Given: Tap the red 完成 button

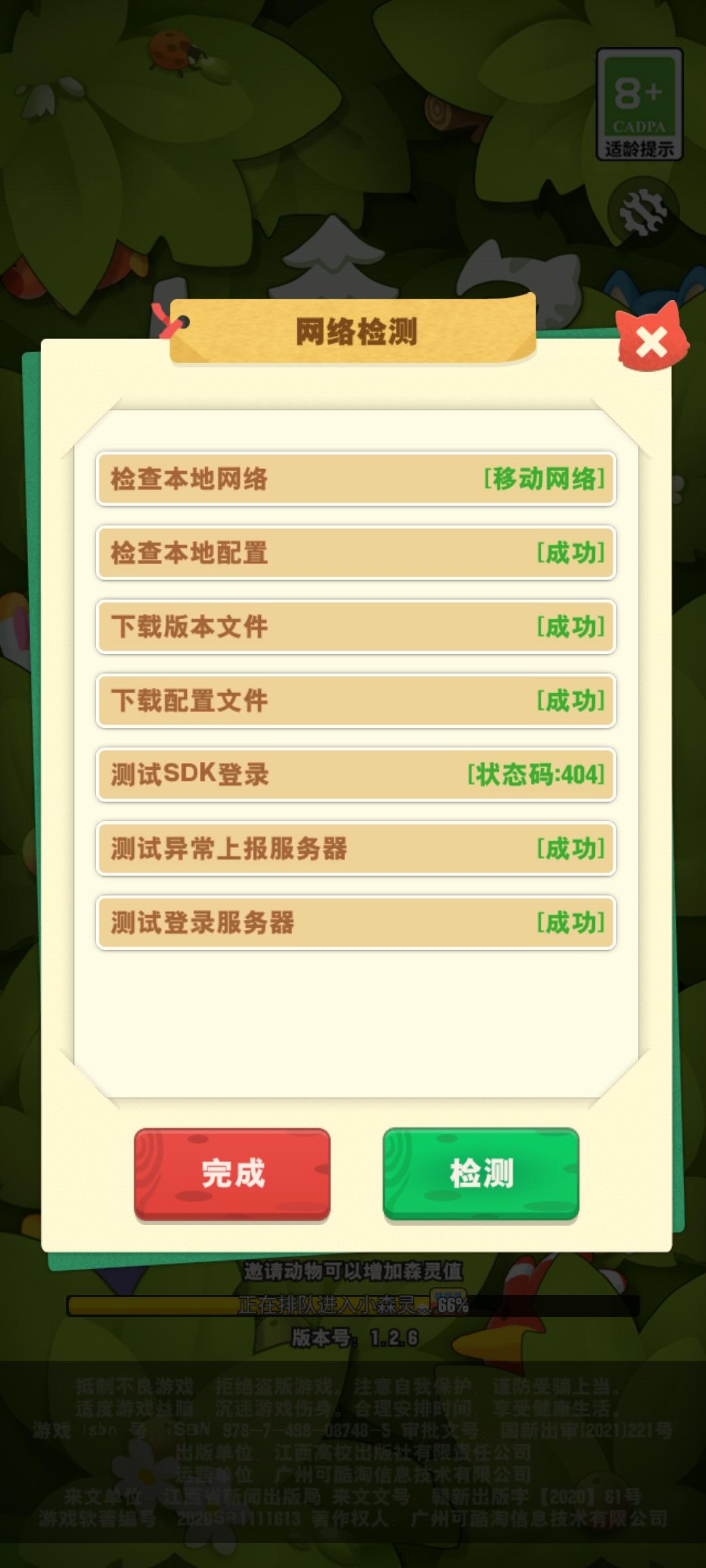Looking at the screenshot, I should 233,1172.
